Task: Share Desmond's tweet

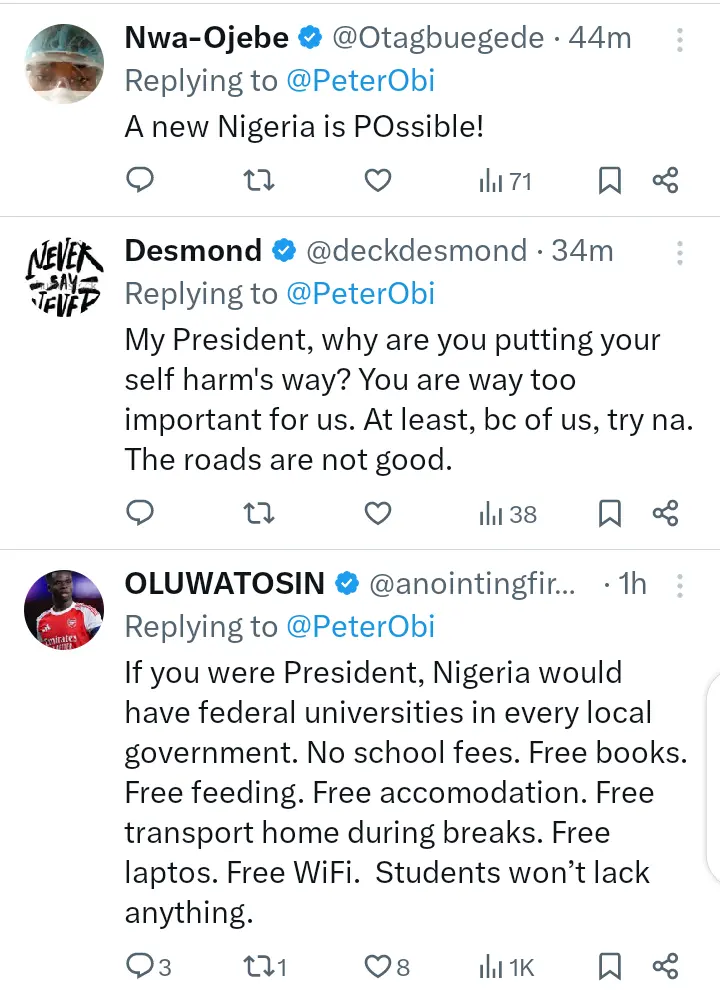Action: (665, 514)
